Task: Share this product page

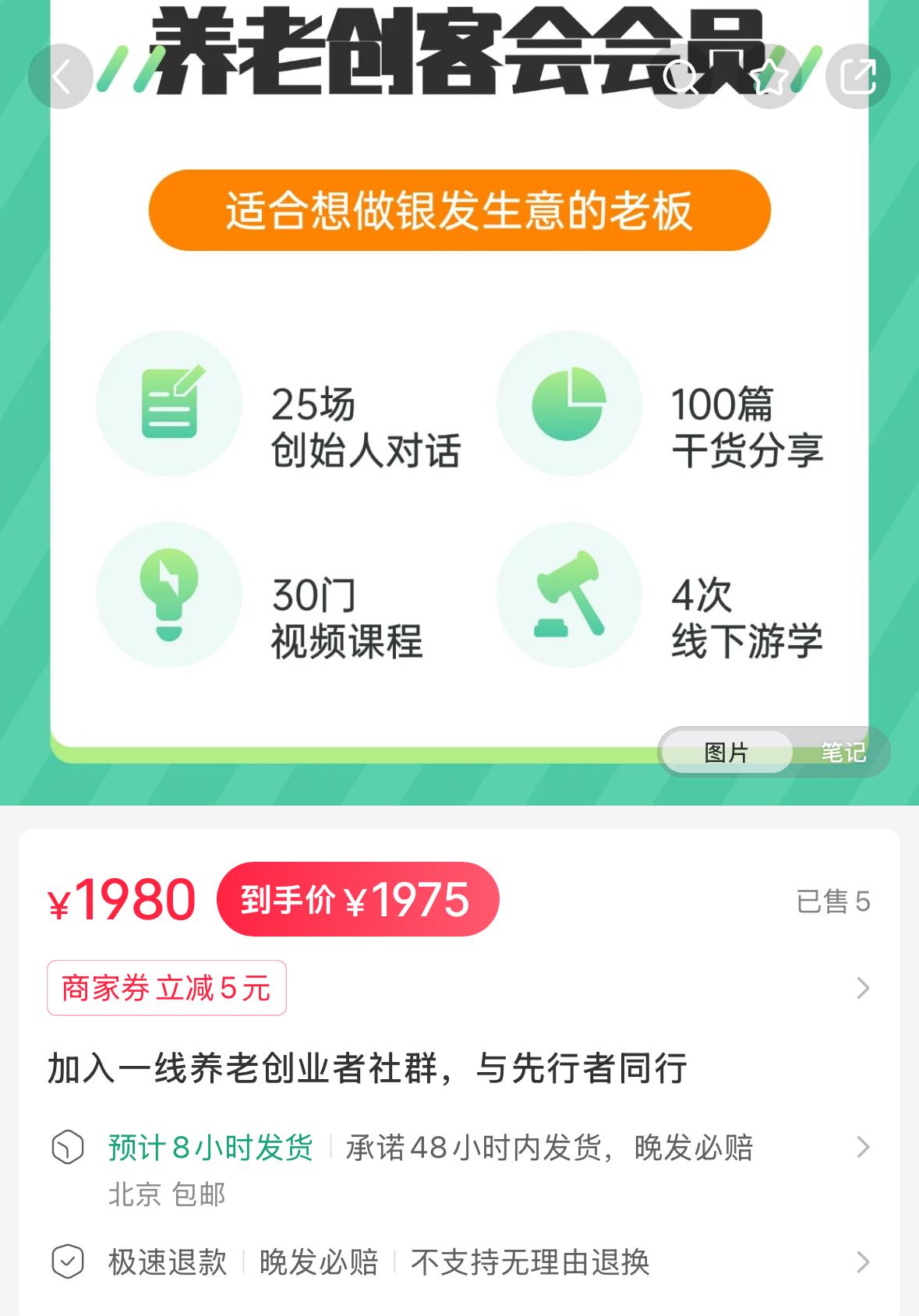Action: (857, 76)
